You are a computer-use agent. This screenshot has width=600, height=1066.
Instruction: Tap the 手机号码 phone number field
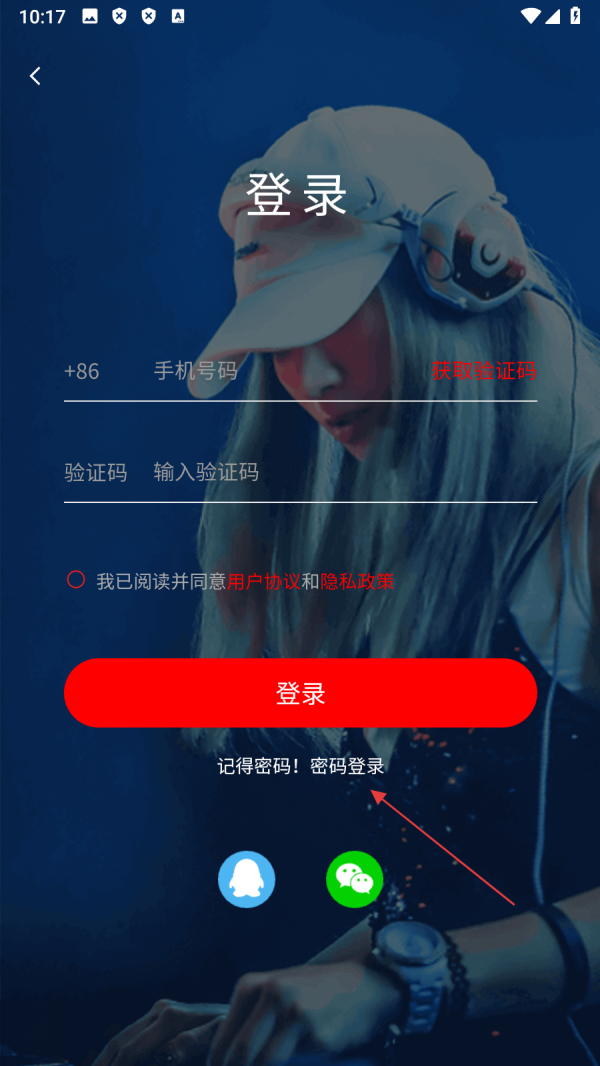[x=280, y=371]
